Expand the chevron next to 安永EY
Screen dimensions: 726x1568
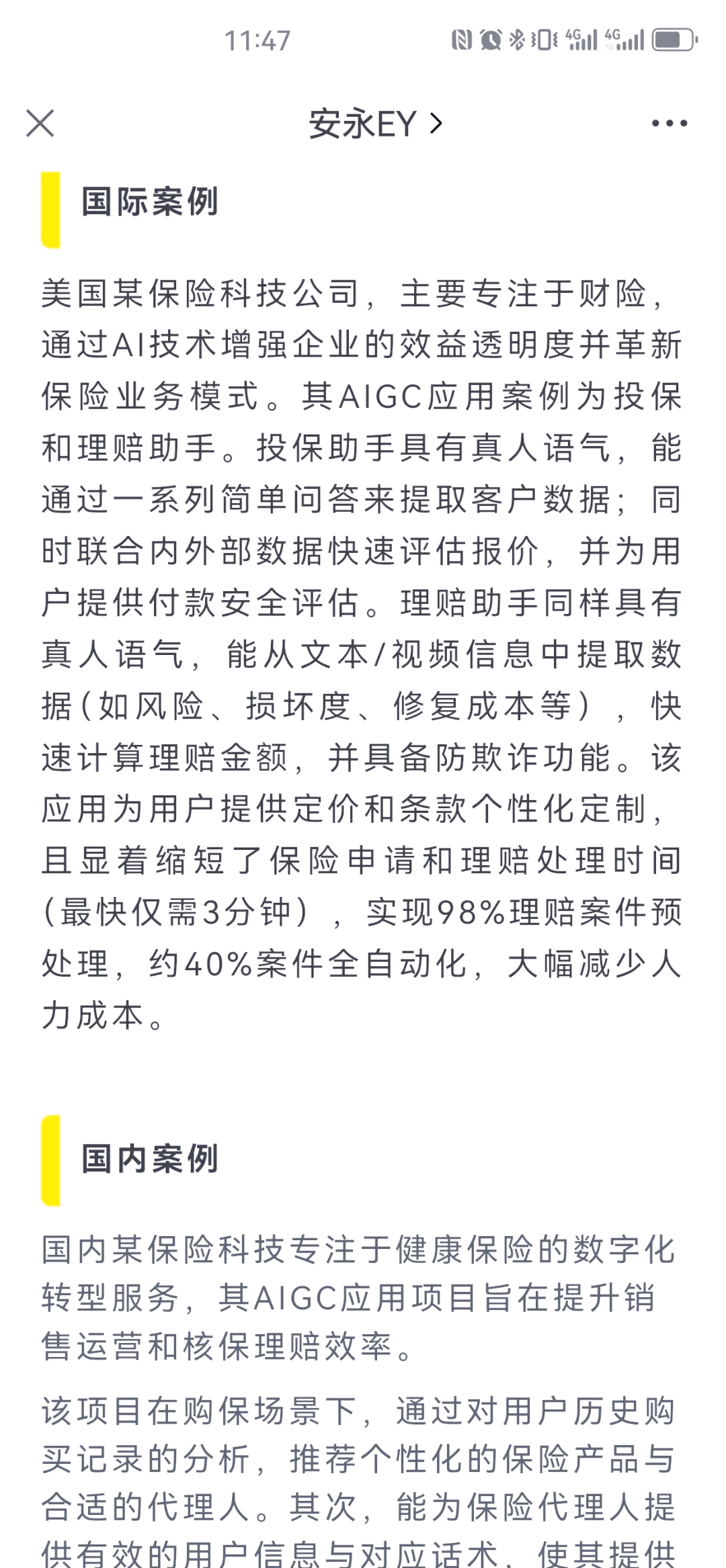[436, 123]
